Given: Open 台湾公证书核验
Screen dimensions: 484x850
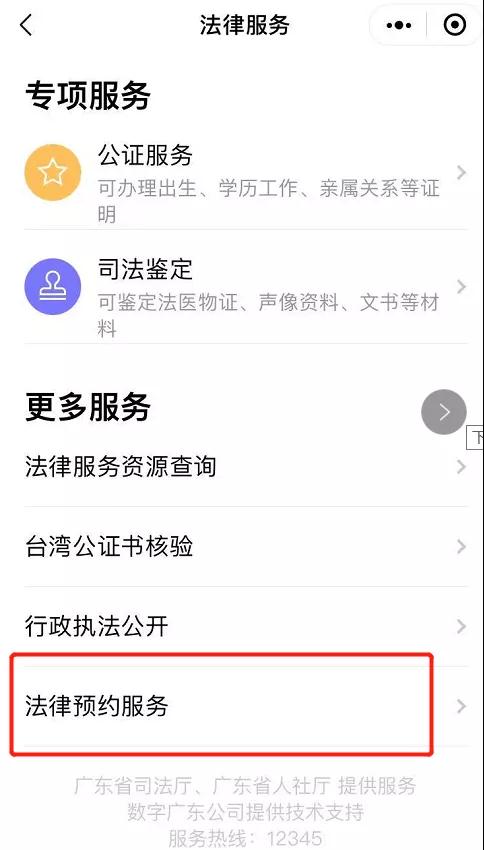Looking at the screenshot, I should 246,546.
